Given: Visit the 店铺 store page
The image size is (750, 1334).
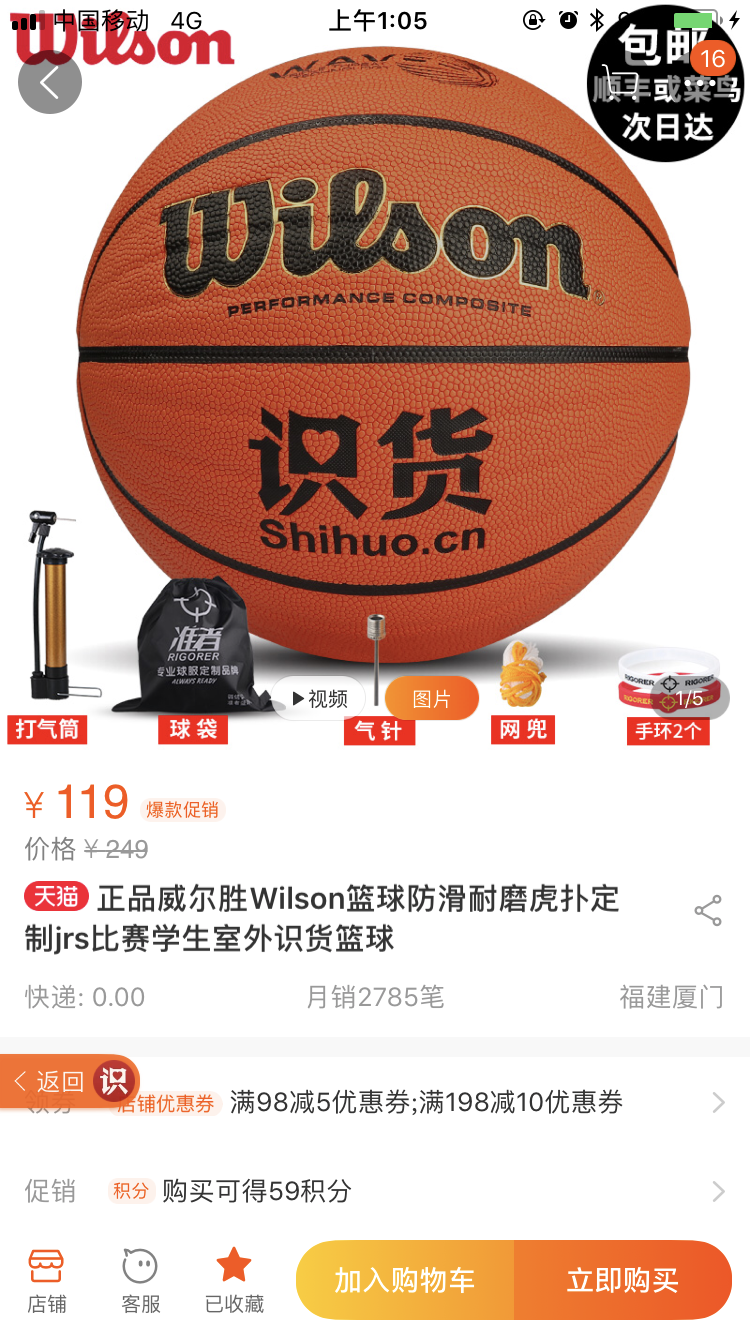Looking at the screenshot, I should (46, 1281).
